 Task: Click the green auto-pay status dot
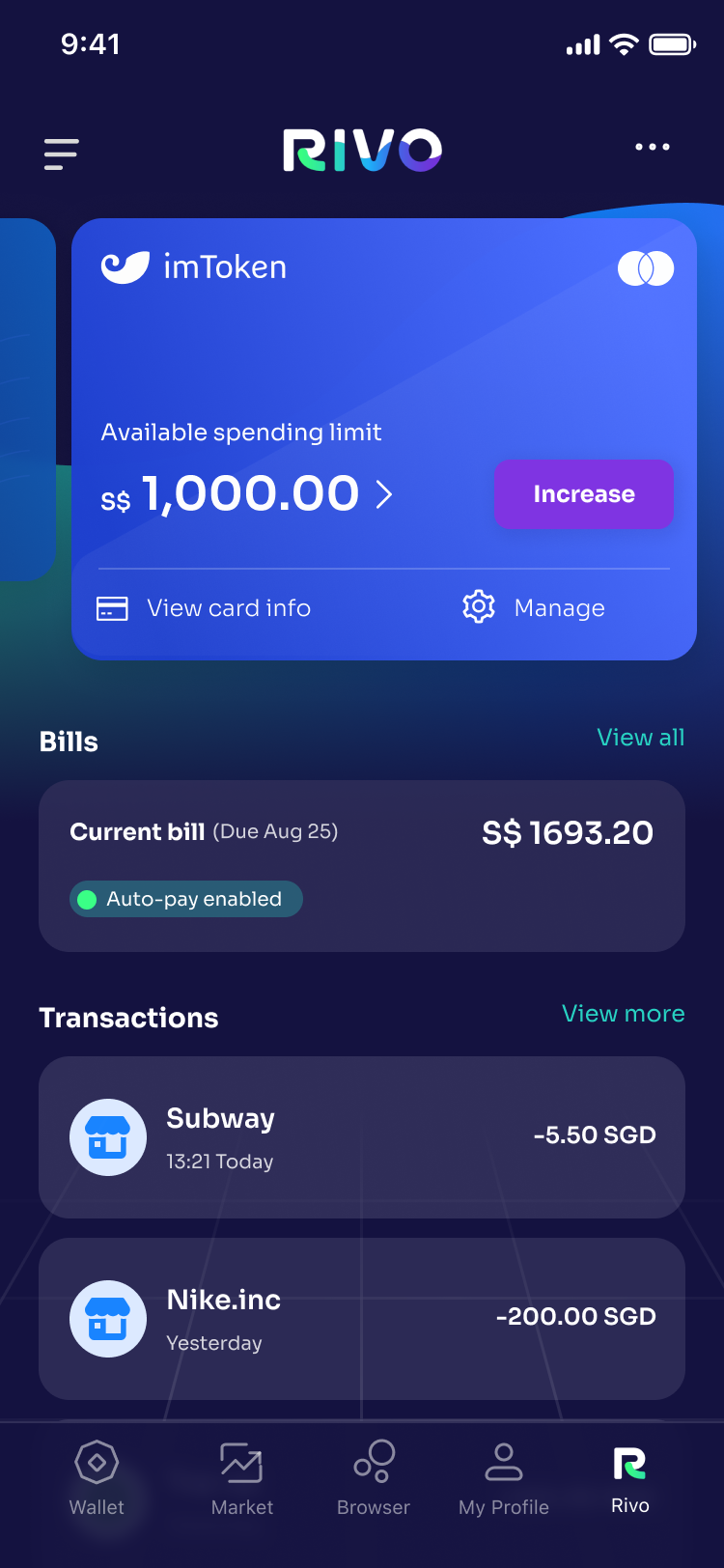[x=88, y=899]
